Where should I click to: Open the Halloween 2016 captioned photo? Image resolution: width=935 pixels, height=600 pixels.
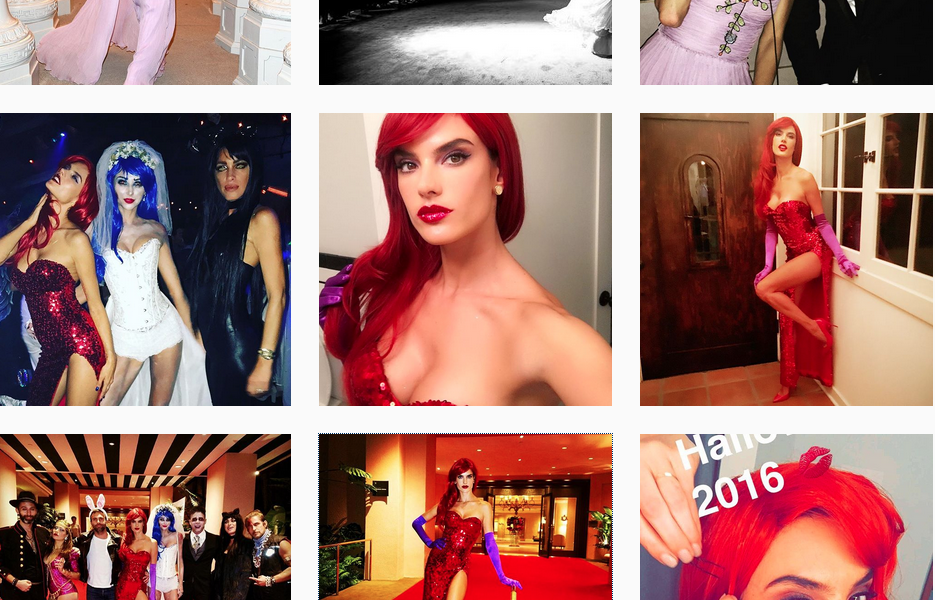point(786,517)
